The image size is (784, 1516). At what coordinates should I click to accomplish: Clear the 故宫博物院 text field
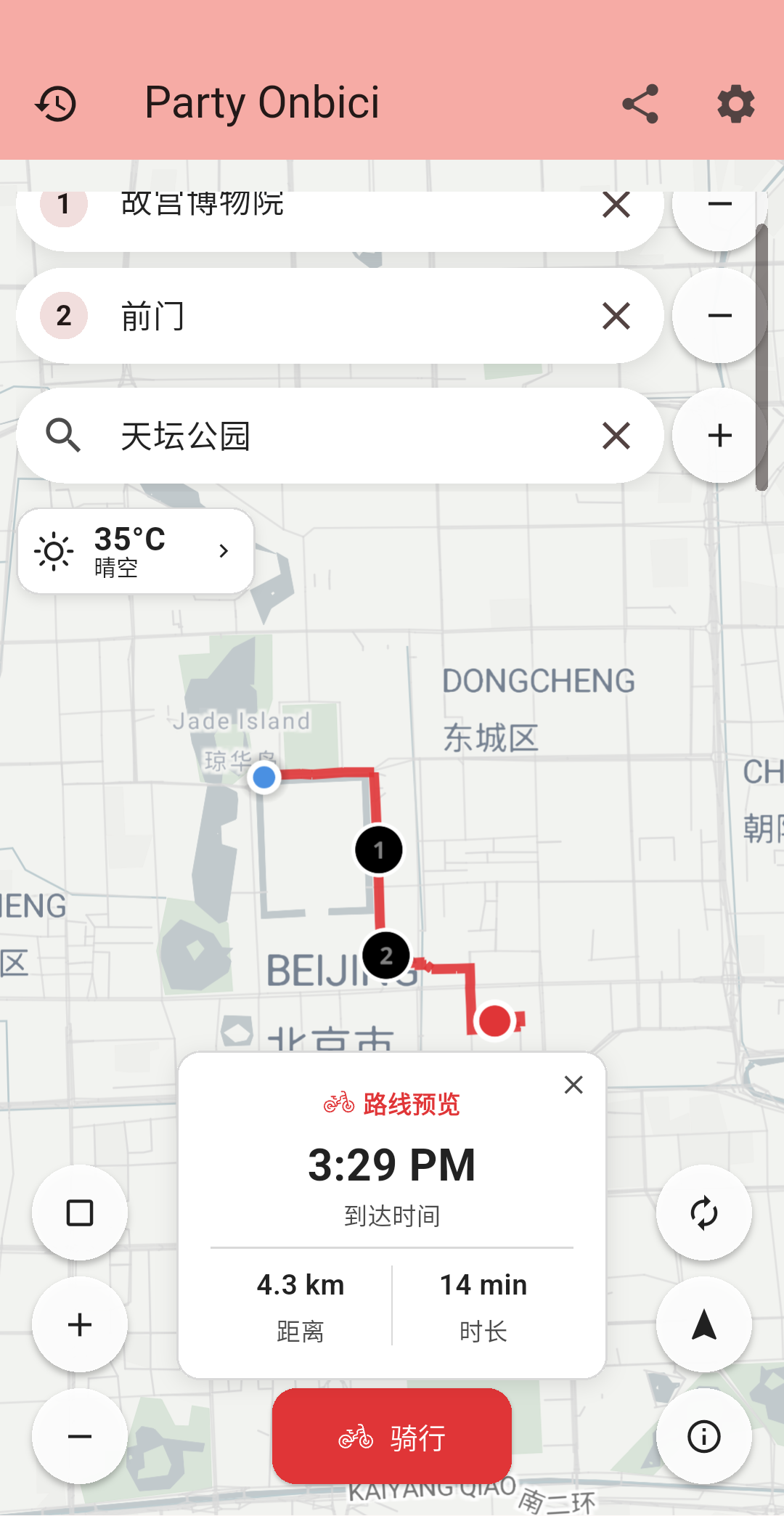pos(615,205)
